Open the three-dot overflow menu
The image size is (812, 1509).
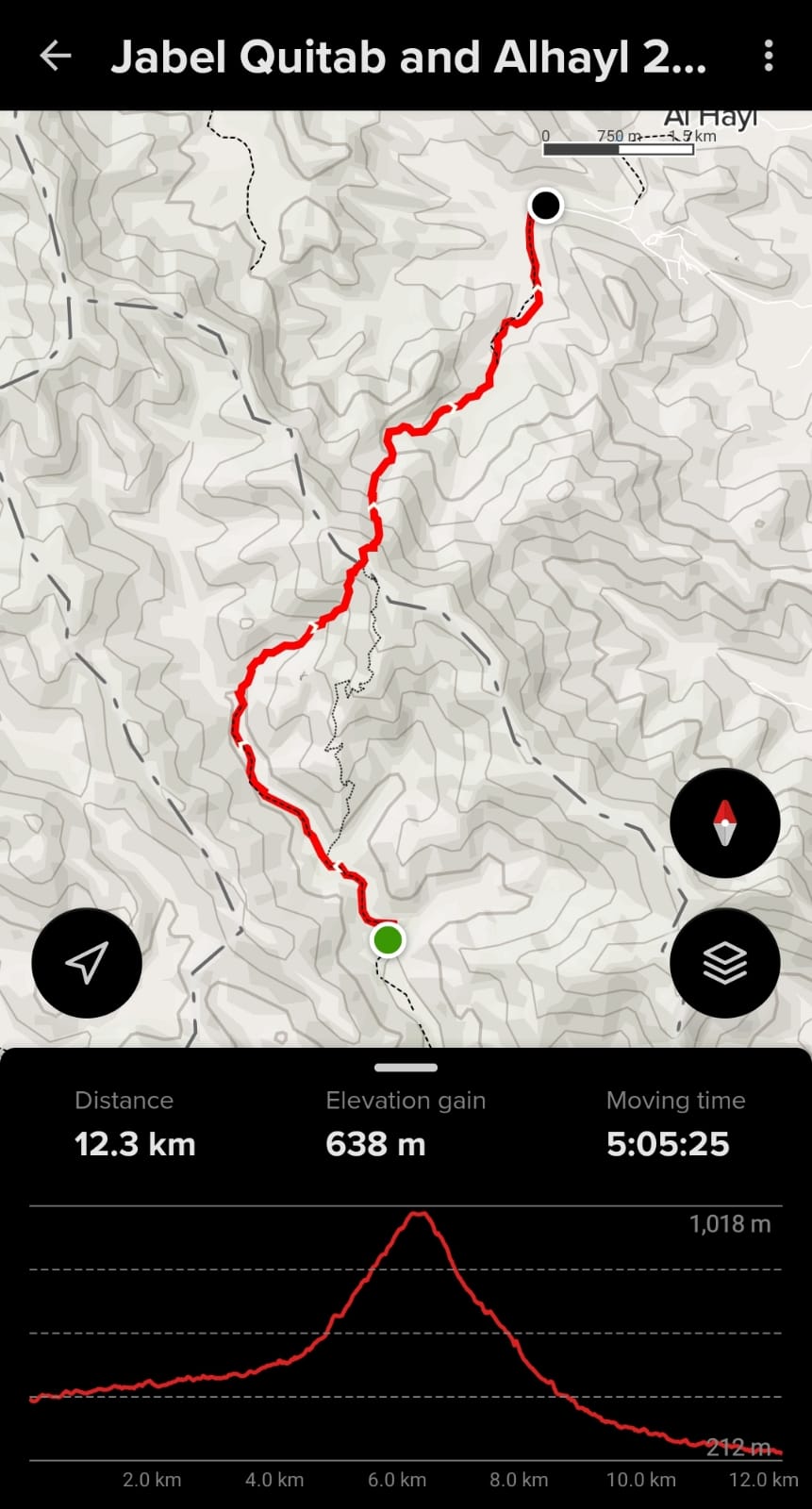tap(769, 57)
